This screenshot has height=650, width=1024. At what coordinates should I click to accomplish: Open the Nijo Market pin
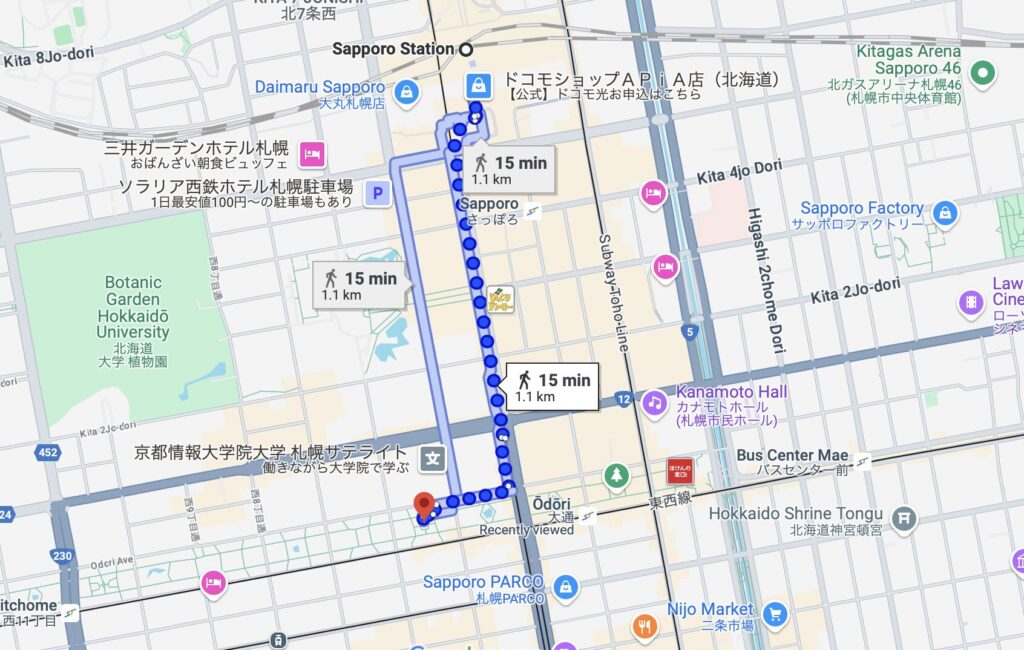[x=774, y=613]
